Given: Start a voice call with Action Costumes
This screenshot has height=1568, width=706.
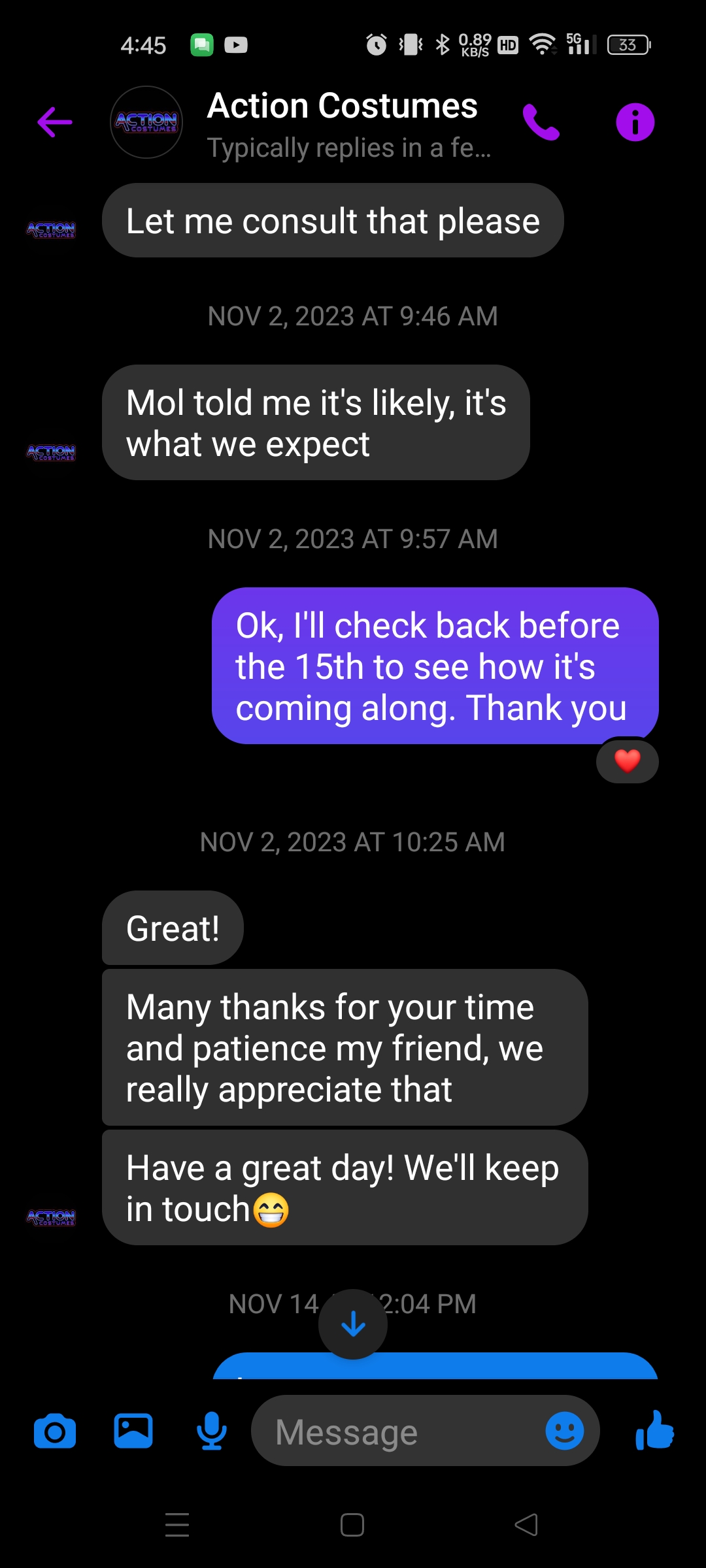Looking at the screenshot, I should tap(541, 122).
